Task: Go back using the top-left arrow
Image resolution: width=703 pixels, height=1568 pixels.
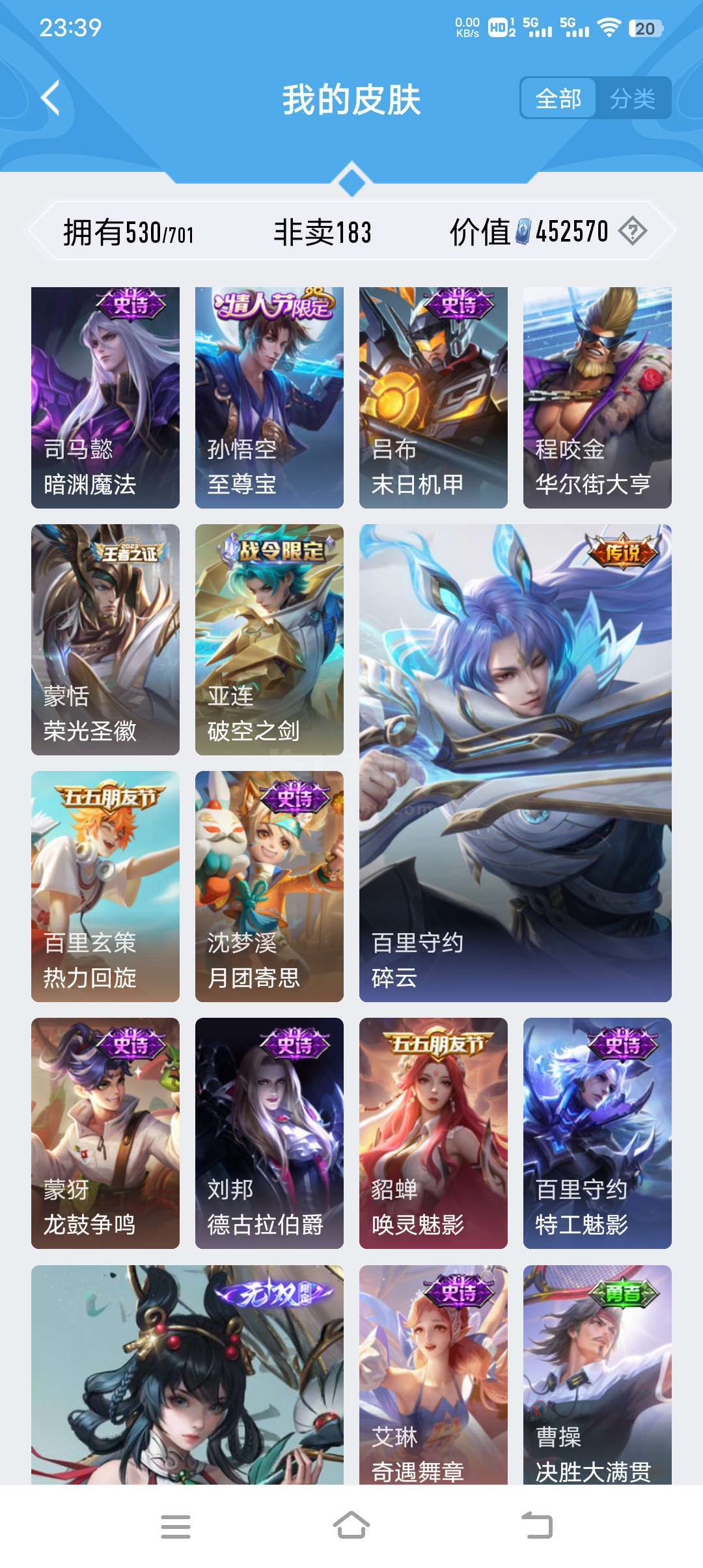Action: coord(50,98)
